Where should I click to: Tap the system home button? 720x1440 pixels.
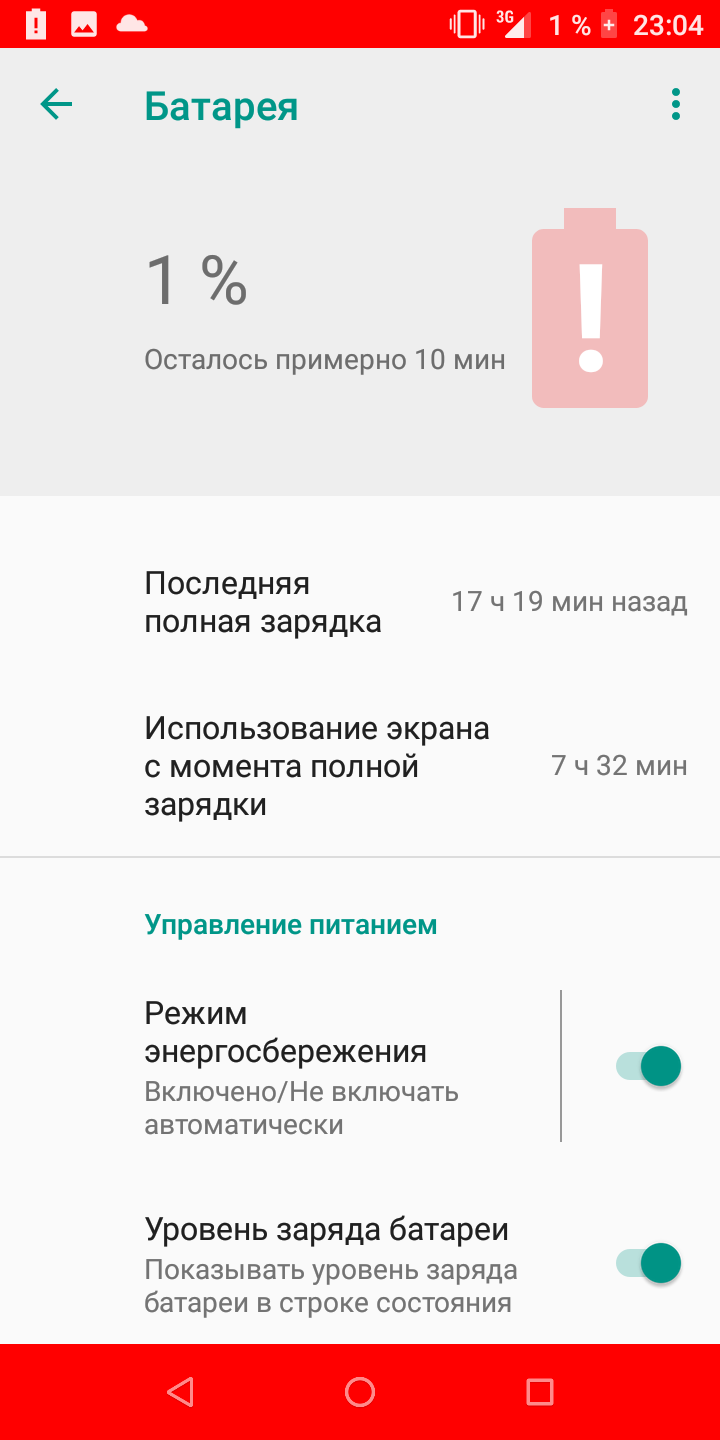coord(360,1392)
